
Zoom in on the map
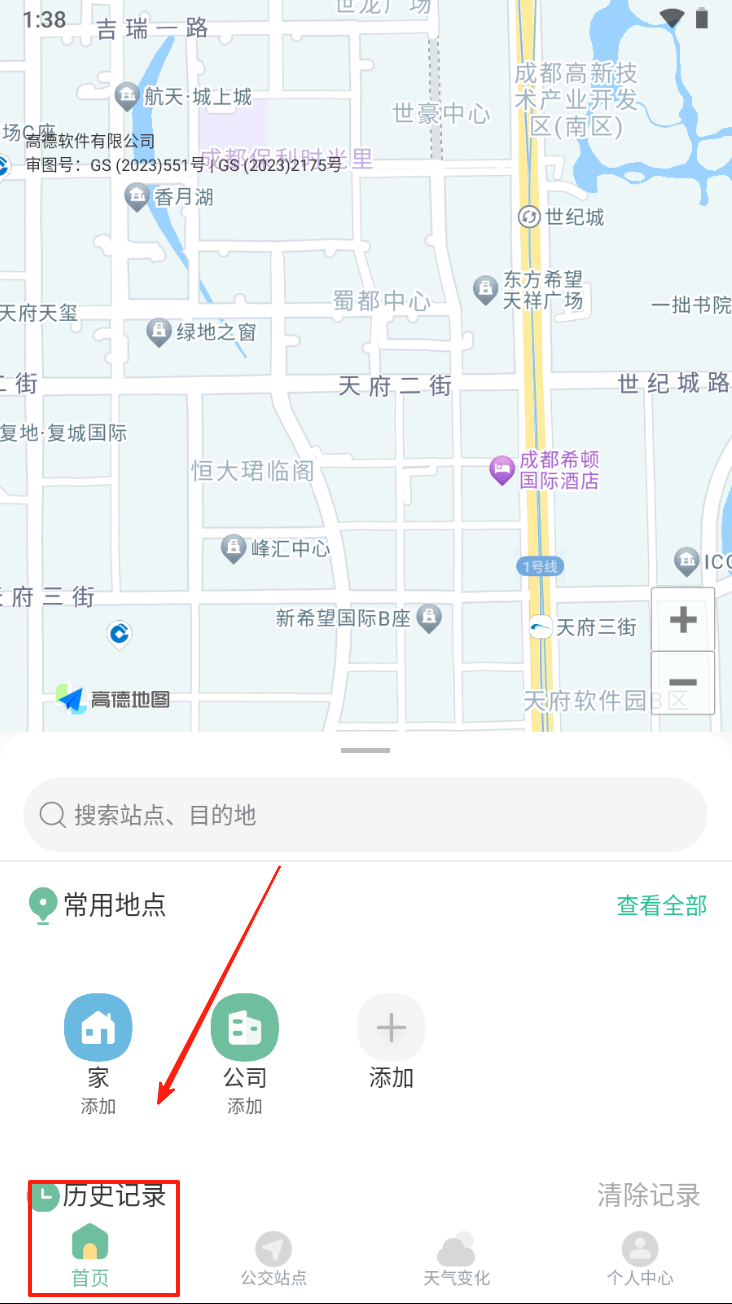pyautogui.click(x=683, y=620)
